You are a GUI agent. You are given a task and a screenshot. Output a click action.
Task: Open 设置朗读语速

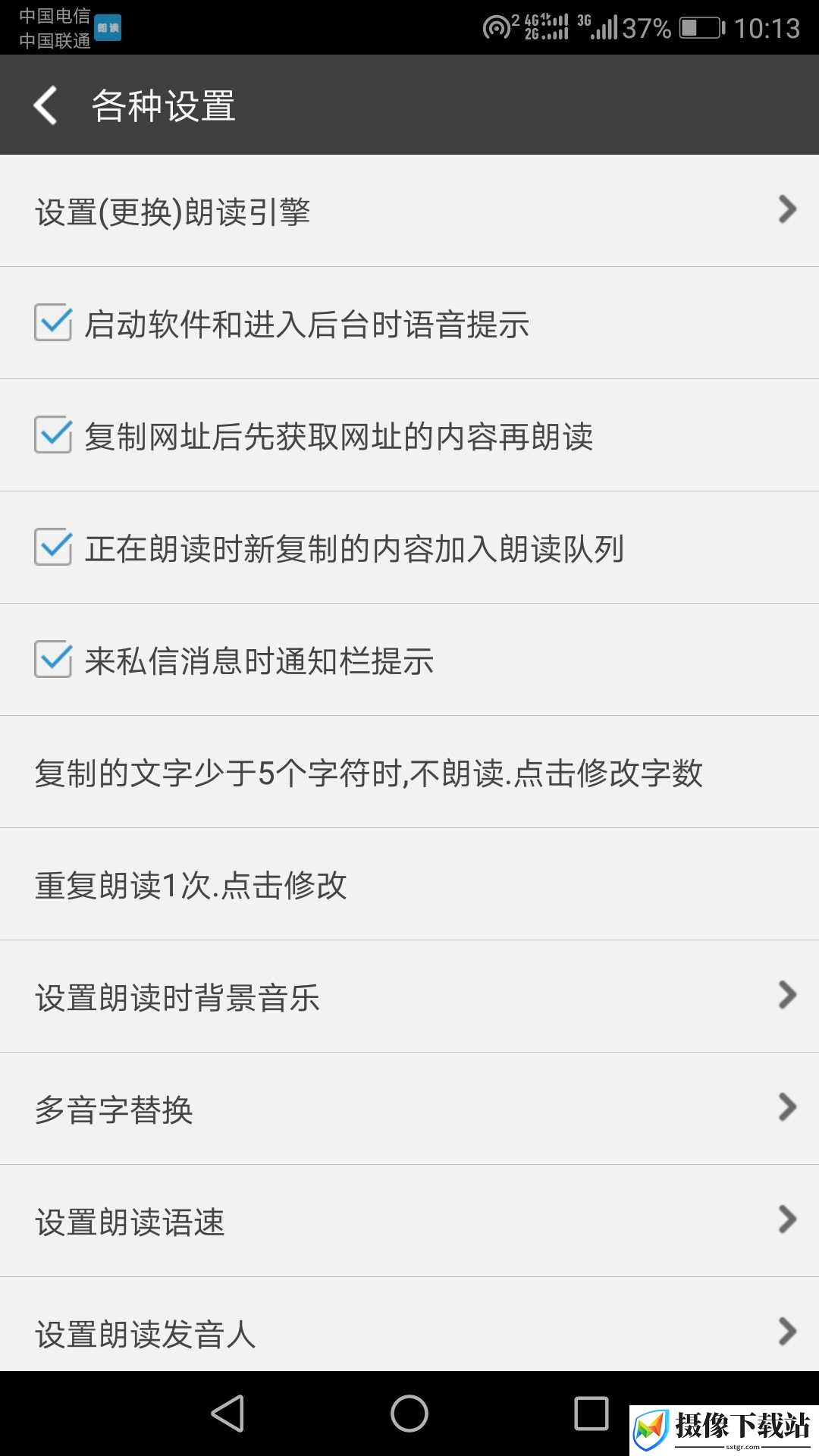(x=409, y=1221)
